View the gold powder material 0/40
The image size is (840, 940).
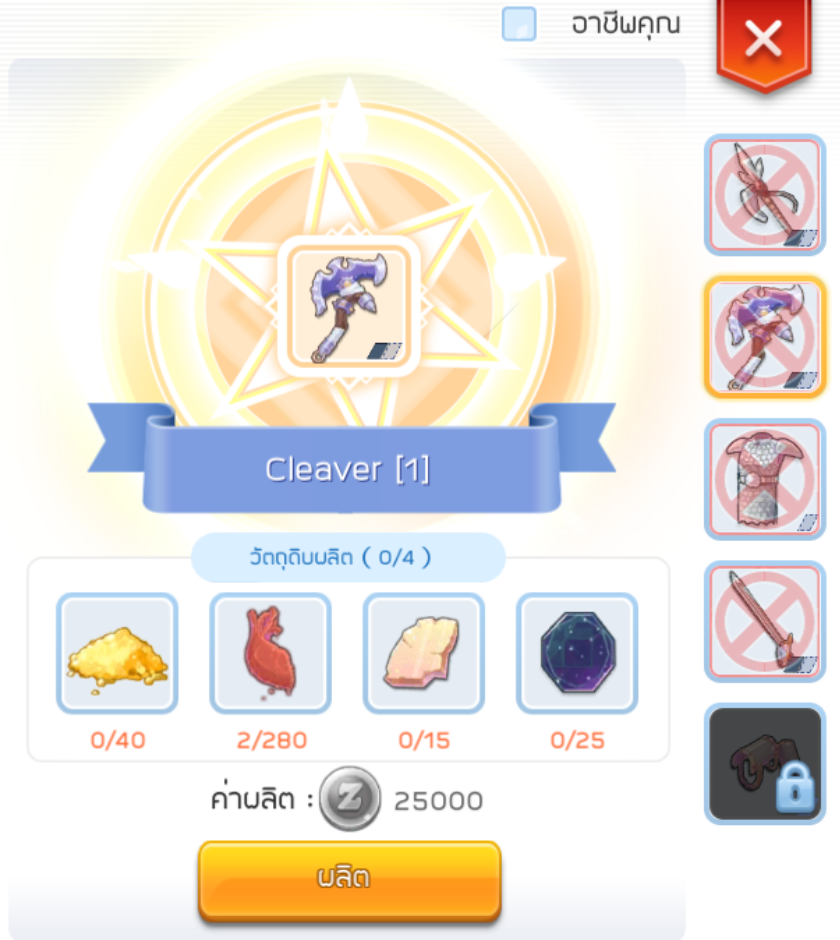coord(117,653)
